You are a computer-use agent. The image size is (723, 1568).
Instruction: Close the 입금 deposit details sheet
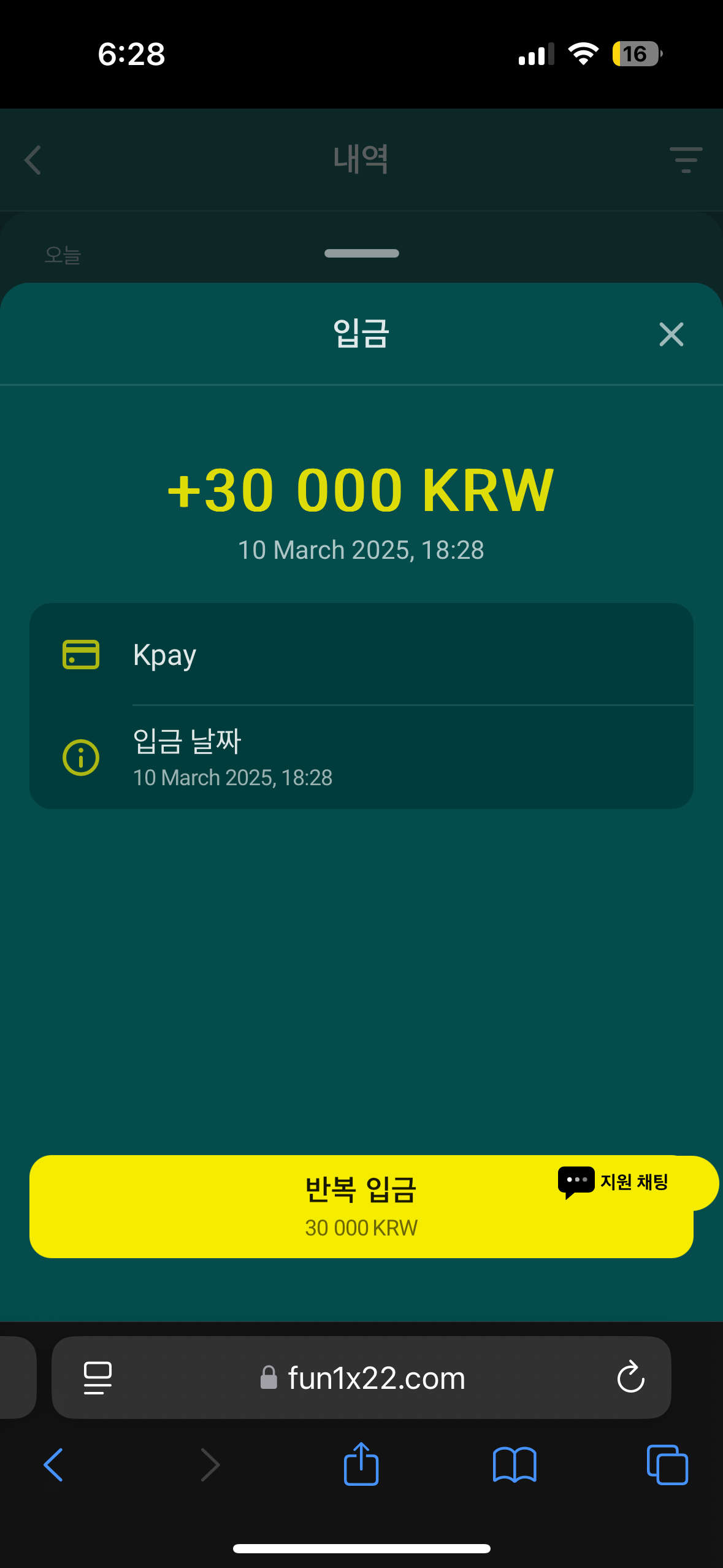pyautogui.click(x=671, y=334)
